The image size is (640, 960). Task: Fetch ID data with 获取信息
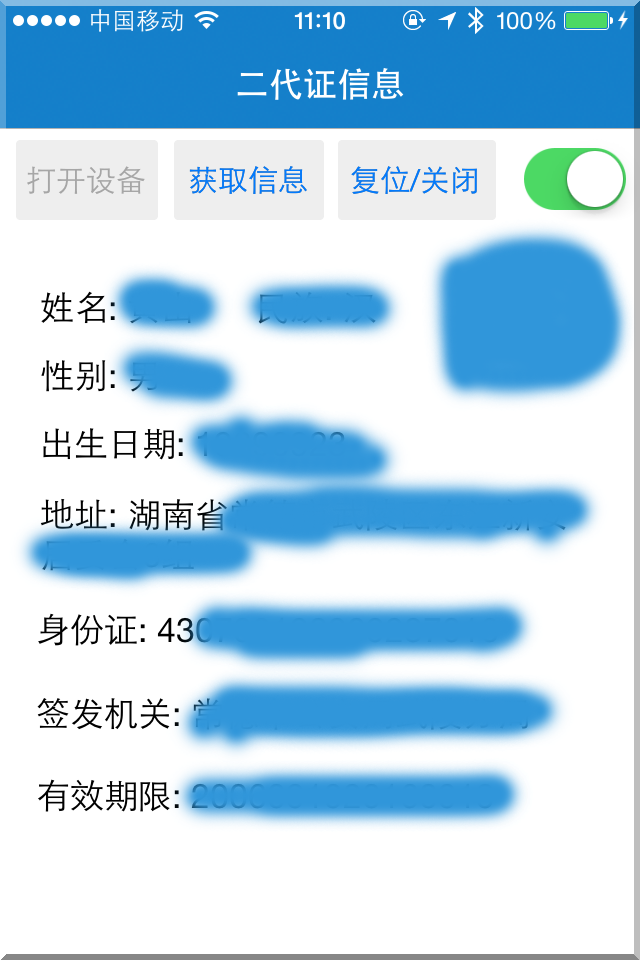point(248,180)
